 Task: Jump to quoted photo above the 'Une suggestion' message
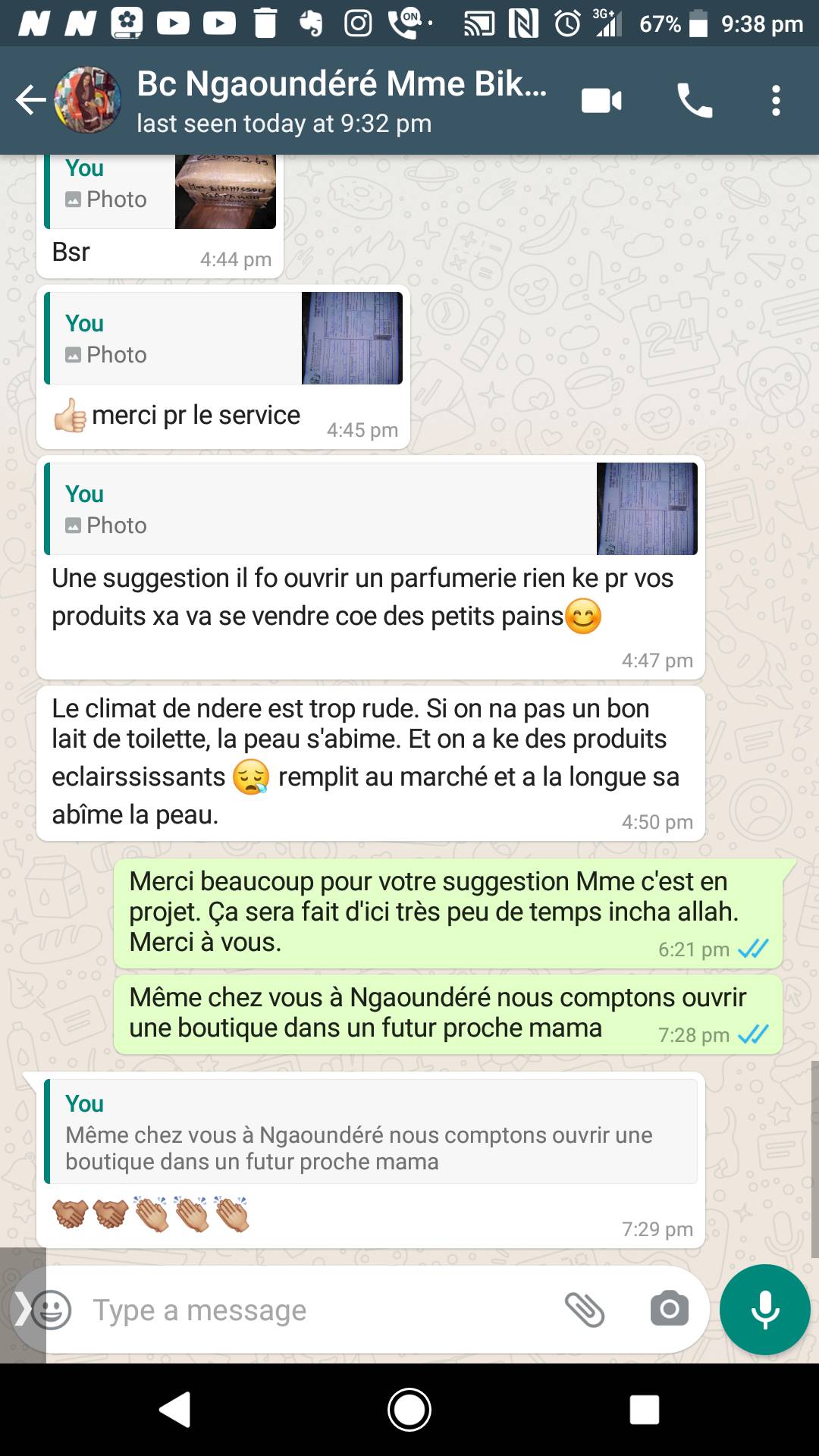coord(371,509)
